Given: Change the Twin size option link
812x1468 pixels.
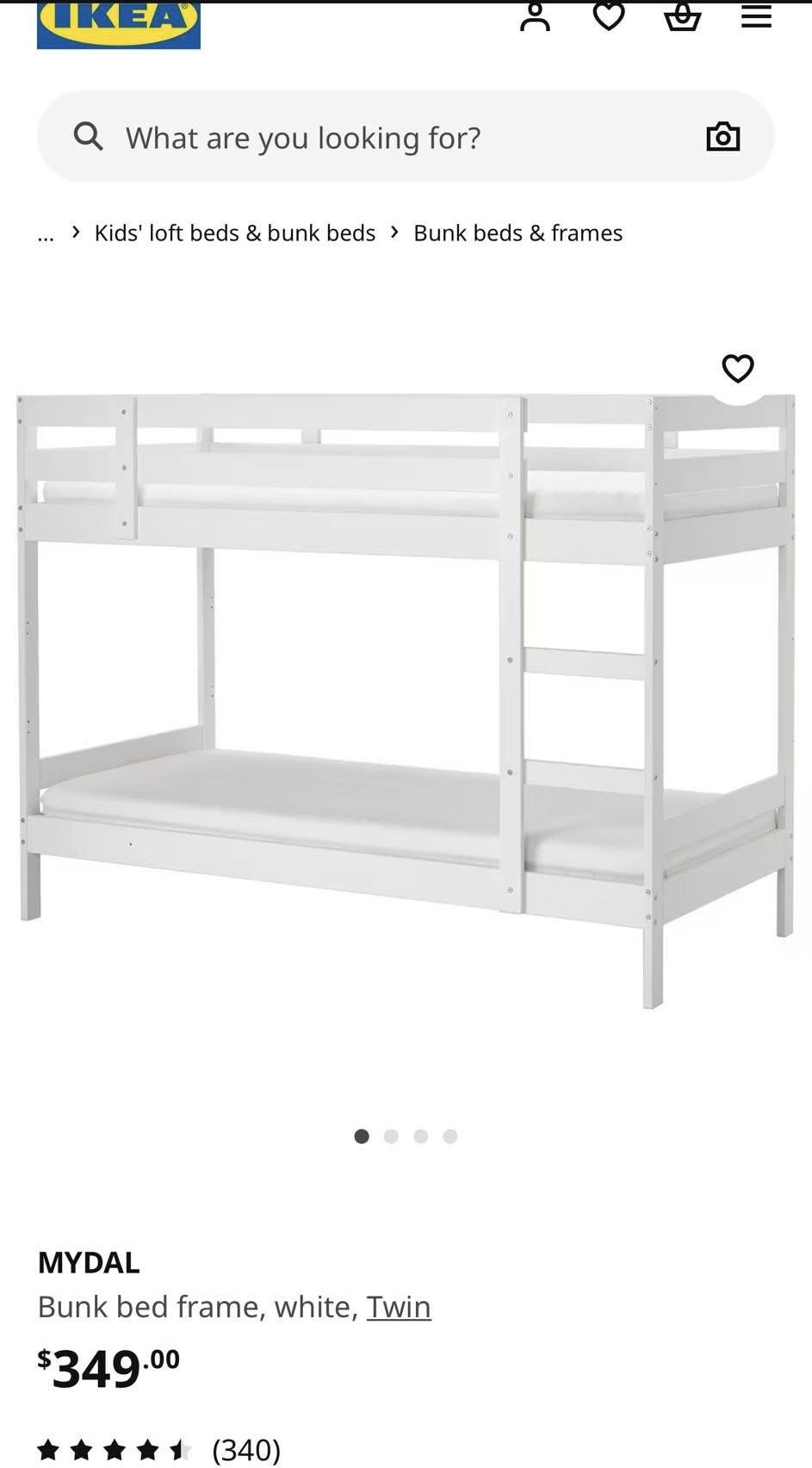Looking at the screenshot, I should pos(399,1307).
